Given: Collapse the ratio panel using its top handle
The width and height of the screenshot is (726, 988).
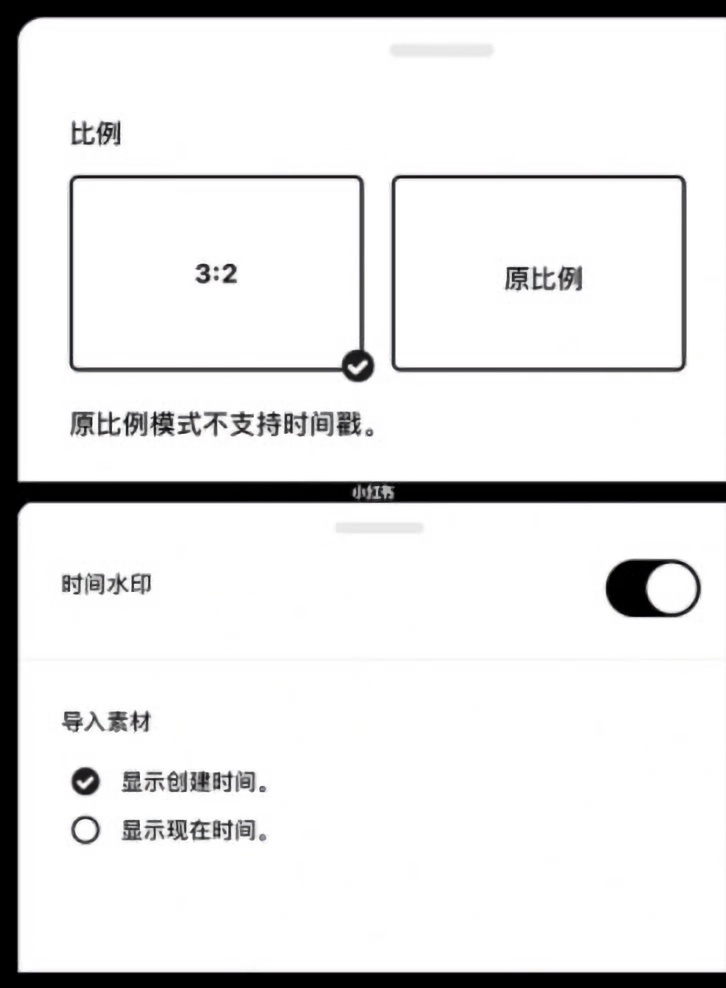Looking at the screenshot, I should 442,48.
